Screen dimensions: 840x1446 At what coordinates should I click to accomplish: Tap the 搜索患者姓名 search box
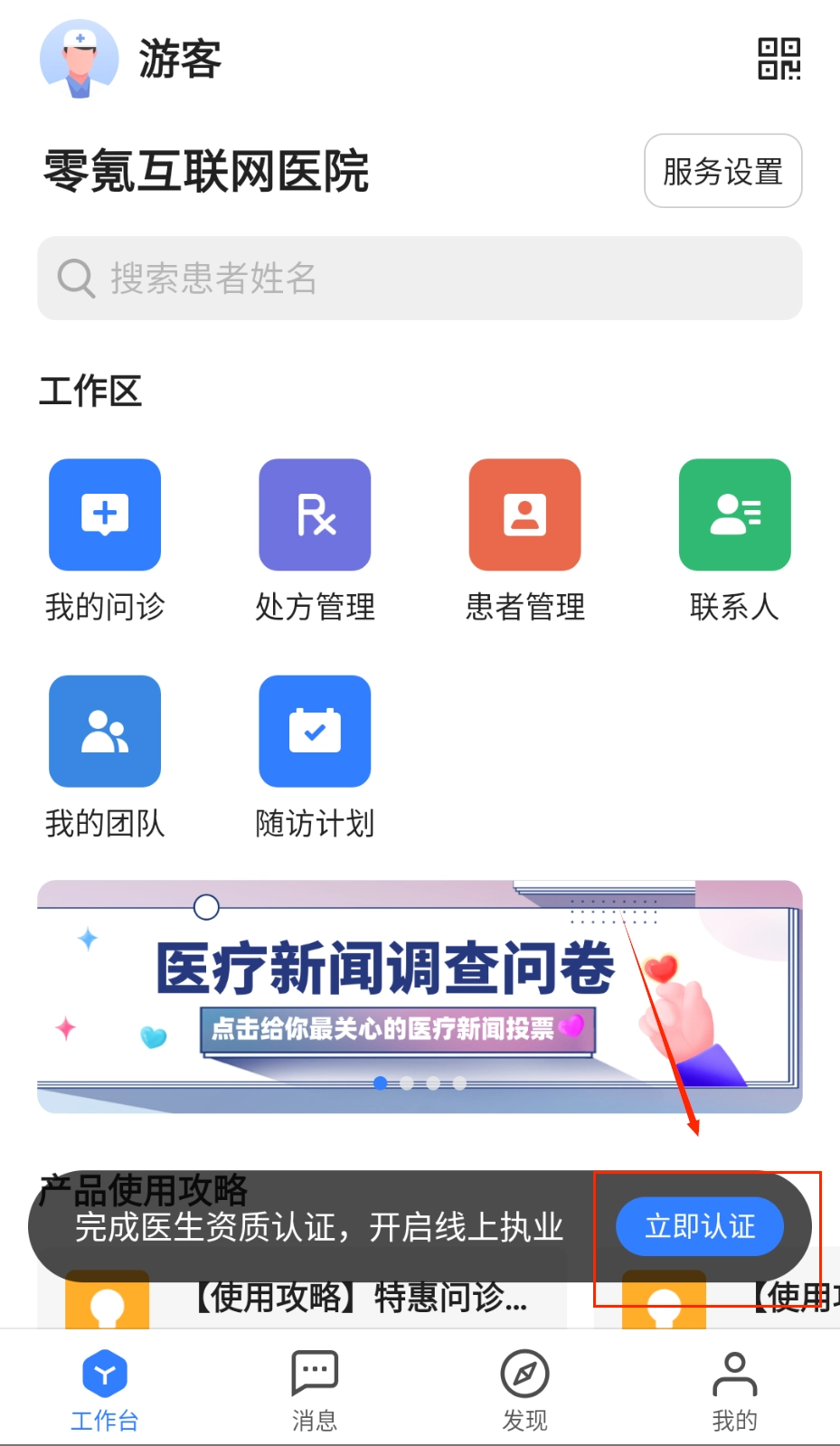point(420,279)
